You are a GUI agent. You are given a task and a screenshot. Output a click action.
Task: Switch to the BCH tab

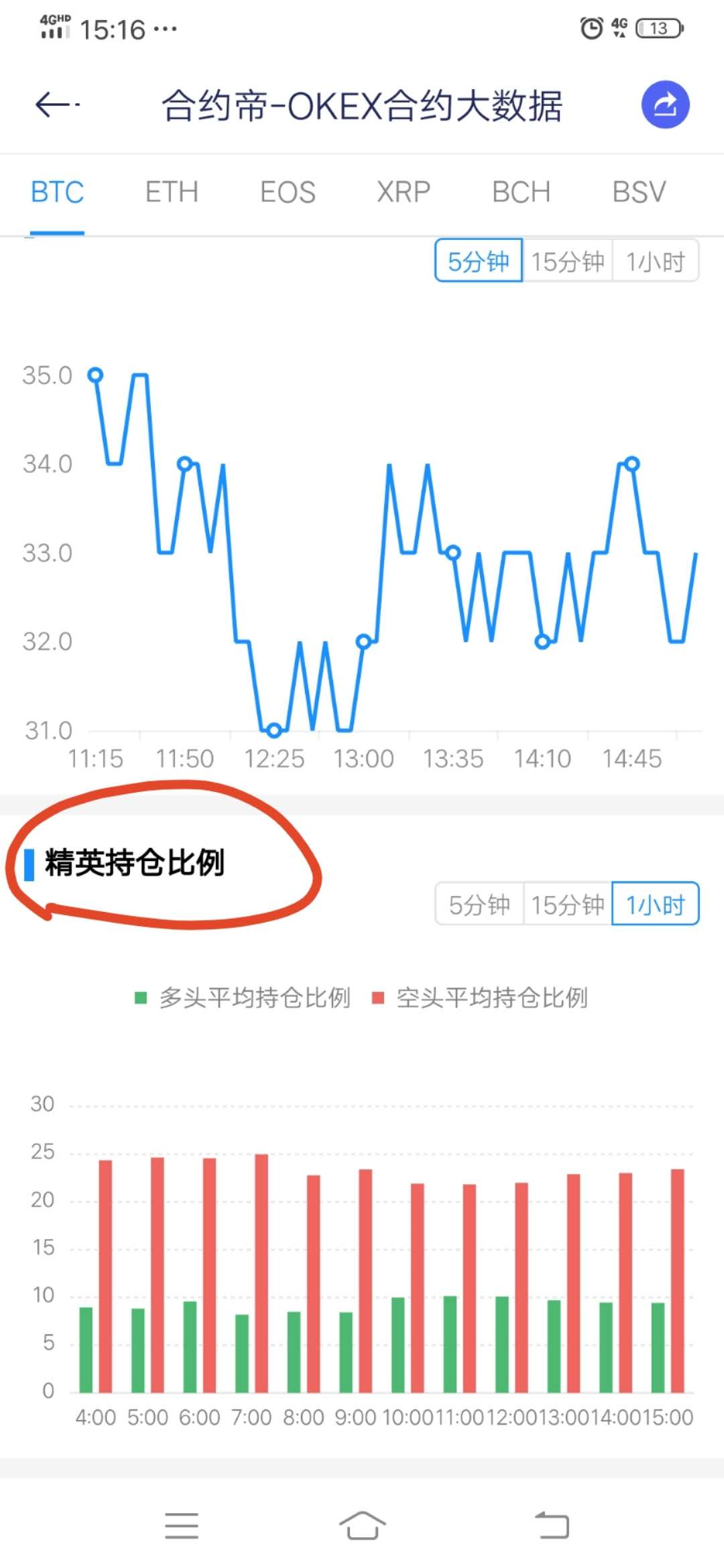pyautogui.click(x=521, y=192)
